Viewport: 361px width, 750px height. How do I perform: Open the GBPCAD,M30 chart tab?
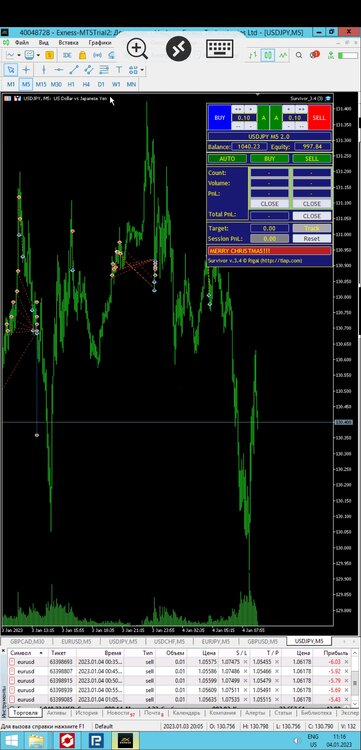(x=27, y=641)
